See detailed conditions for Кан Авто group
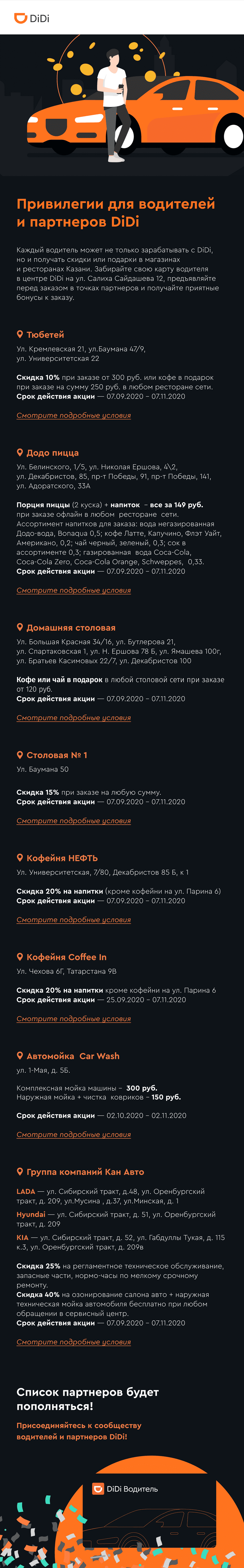This screenshot has width=244, height=1568. (x=74, y=1342)
